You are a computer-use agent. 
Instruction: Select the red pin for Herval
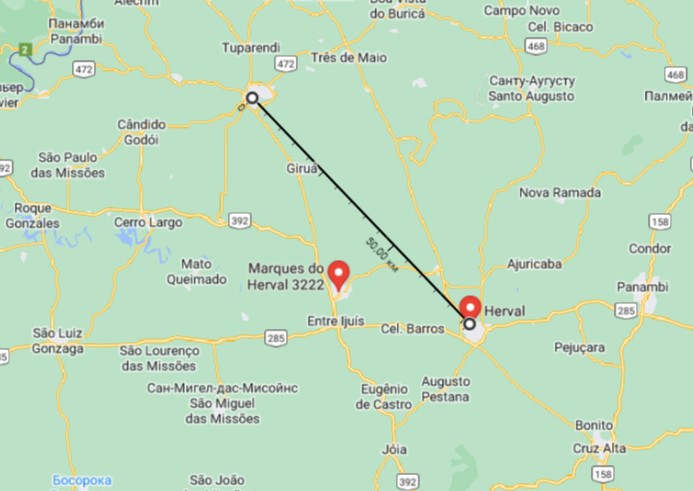click(x=469, y=306)
